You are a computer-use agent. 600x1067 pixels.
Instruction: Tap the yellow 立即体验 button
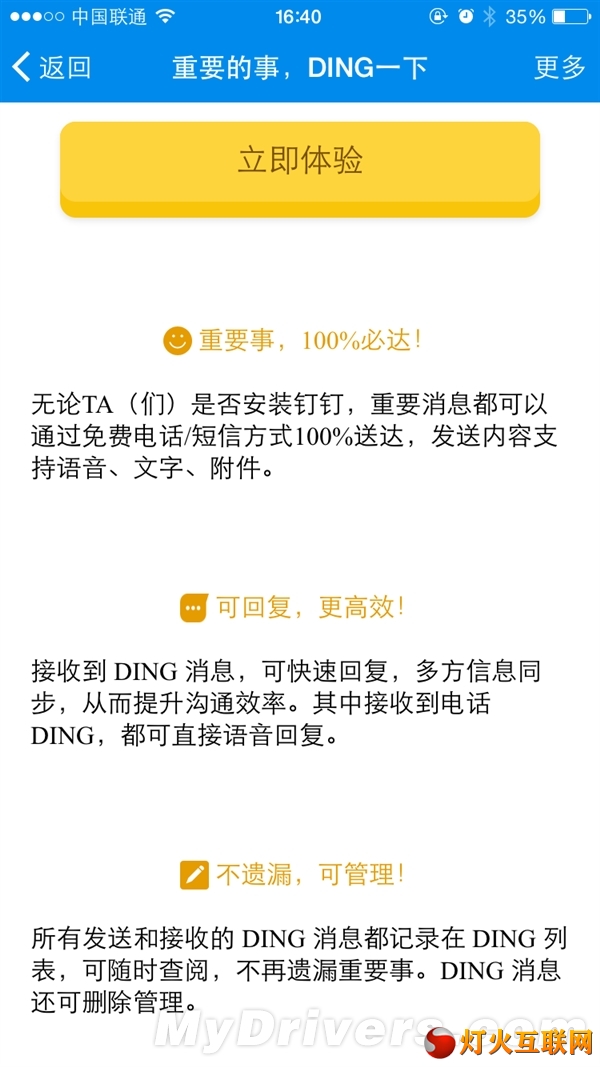click(300, 169)
